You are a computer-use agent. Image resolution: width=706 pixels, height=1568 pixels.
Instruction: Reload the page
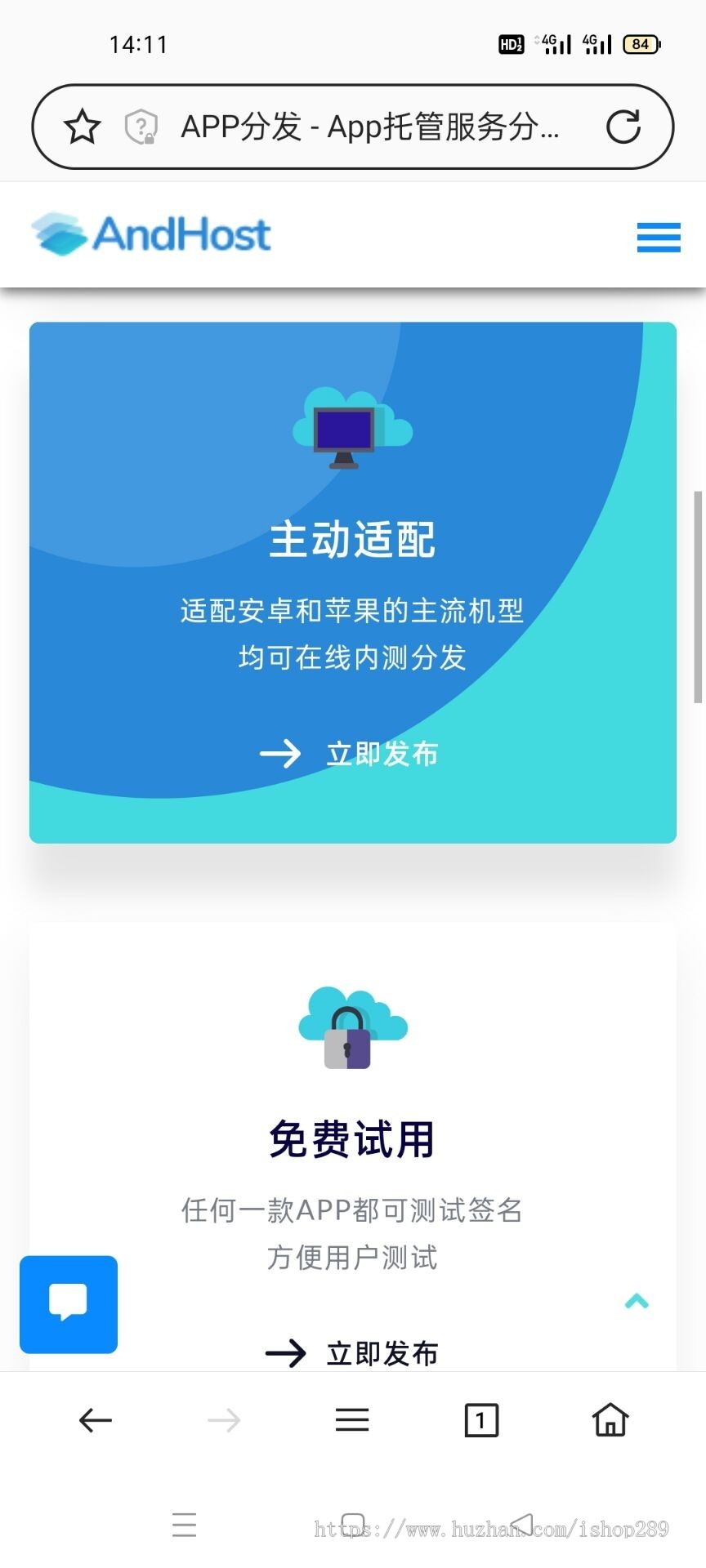623,127
